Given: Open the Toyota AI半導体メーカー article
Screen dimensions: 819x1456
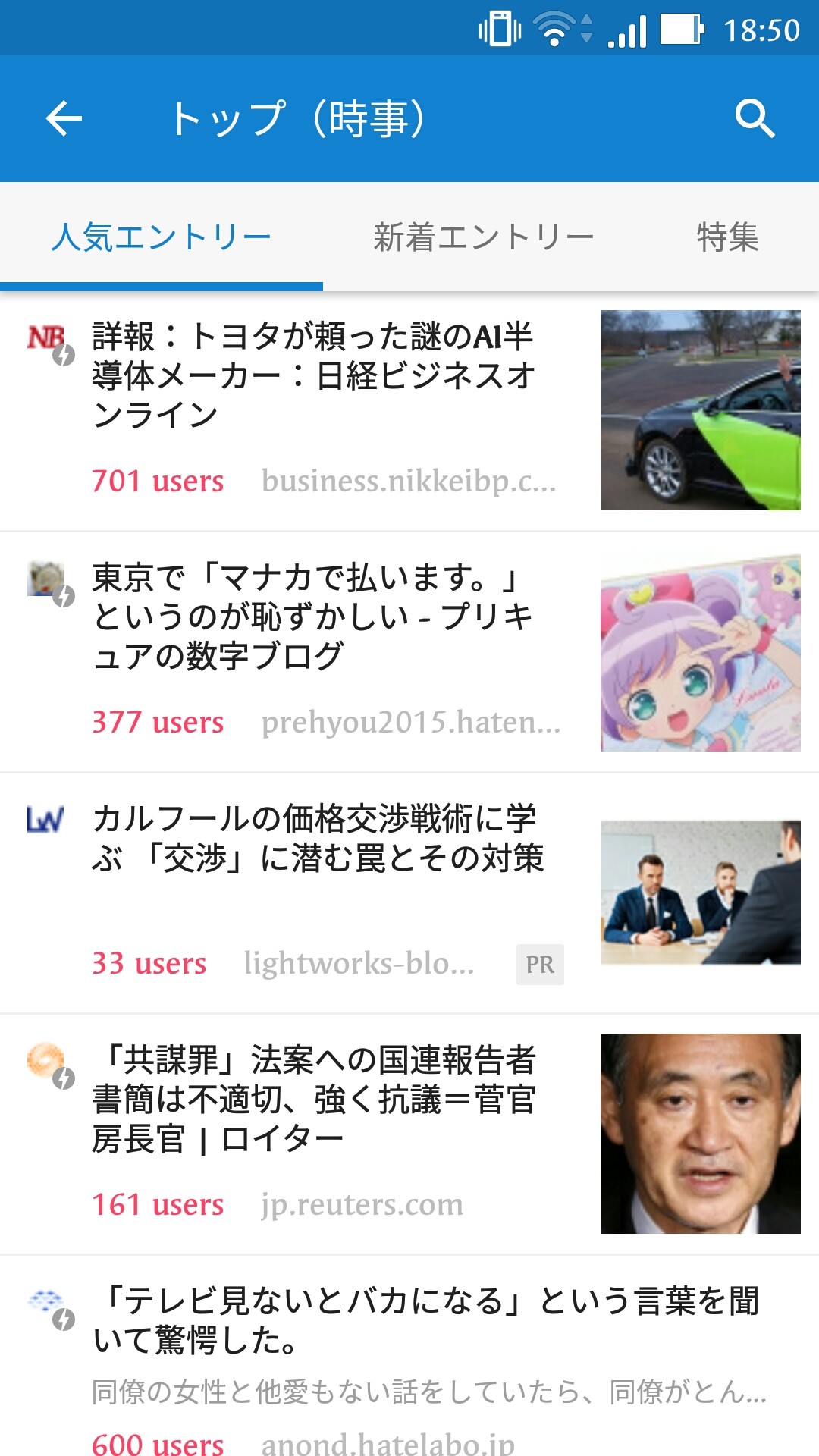Looking at the screenshot, I should tap(314, 375).
